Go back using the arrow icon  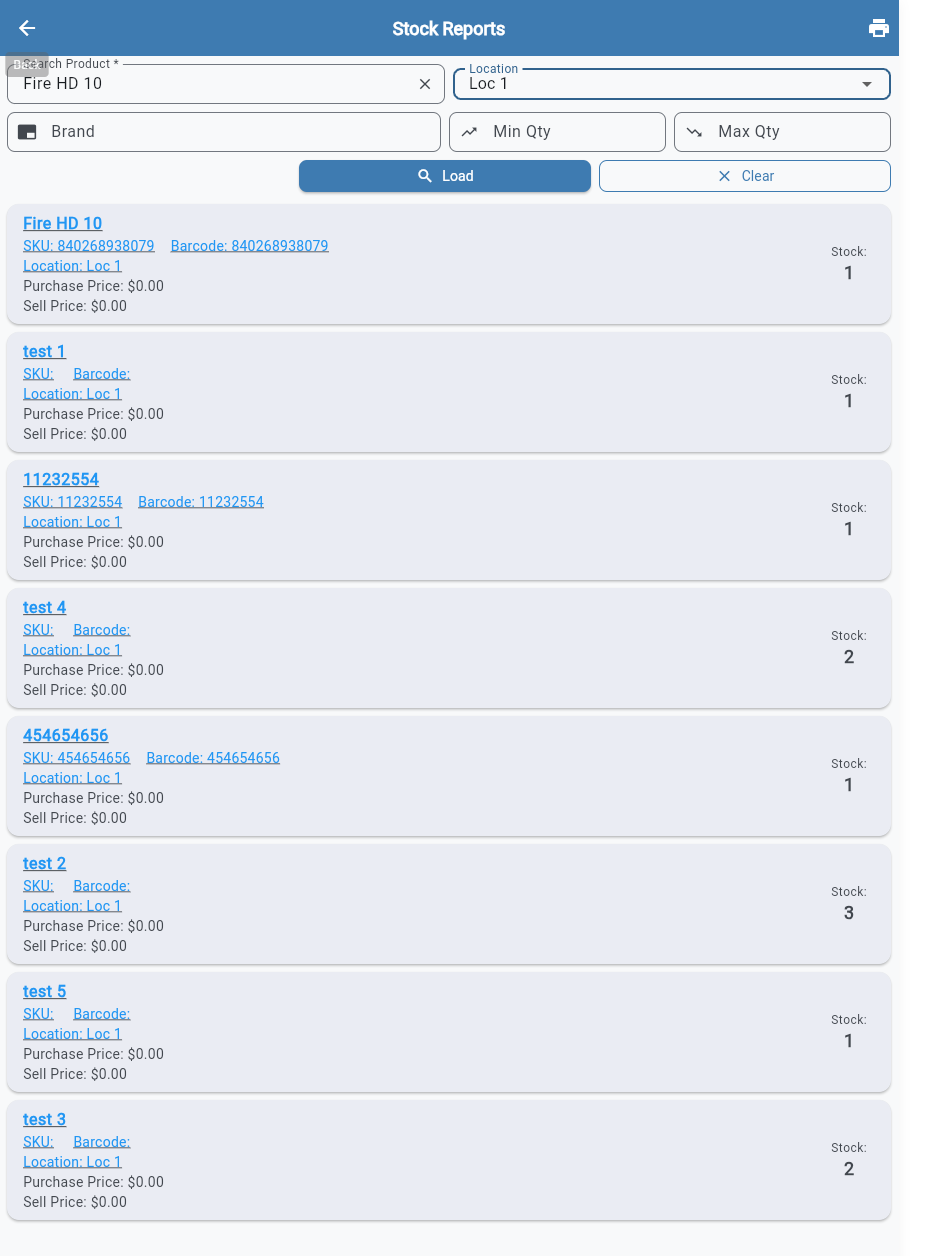27,28
